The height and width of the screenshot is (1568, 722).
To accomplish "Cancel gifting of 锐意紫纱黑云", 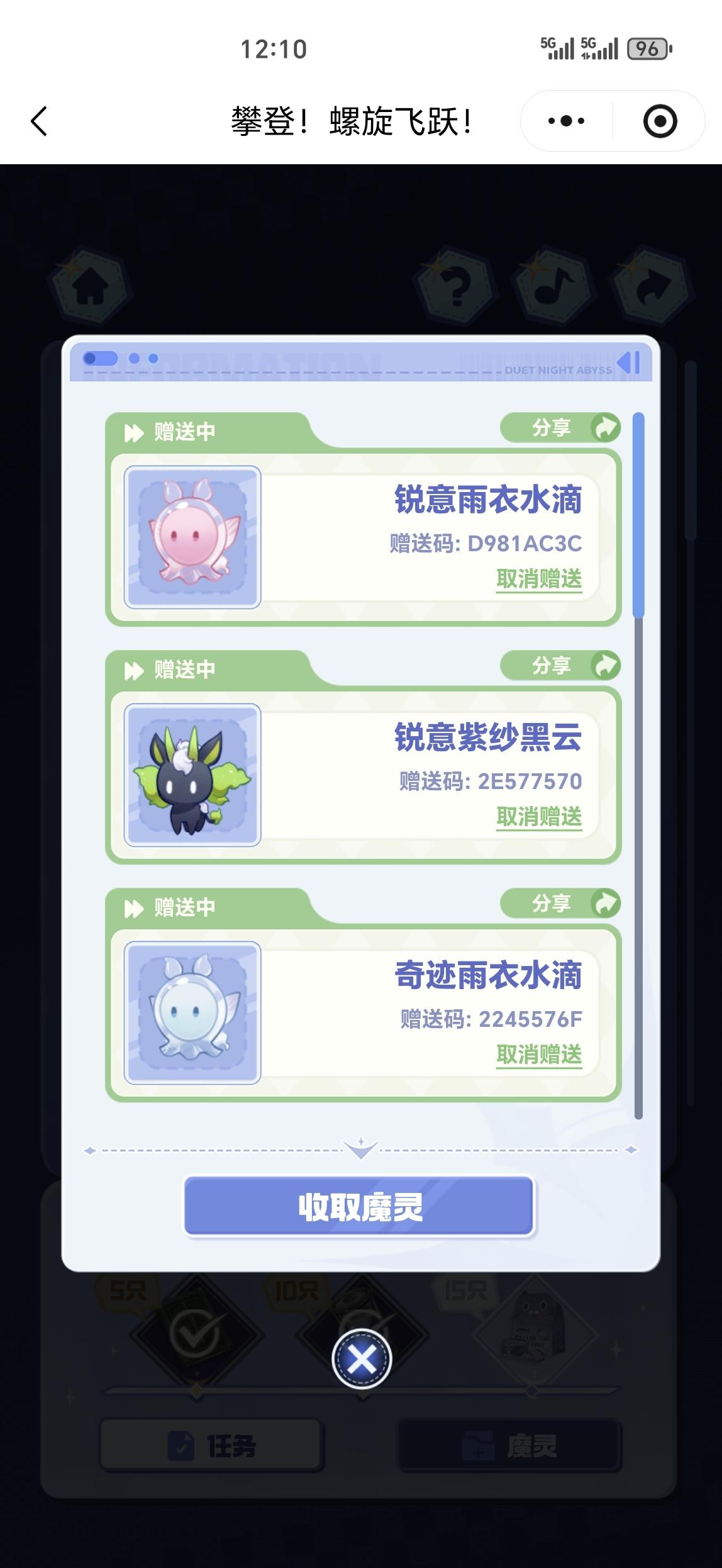I will click(539, 817).
